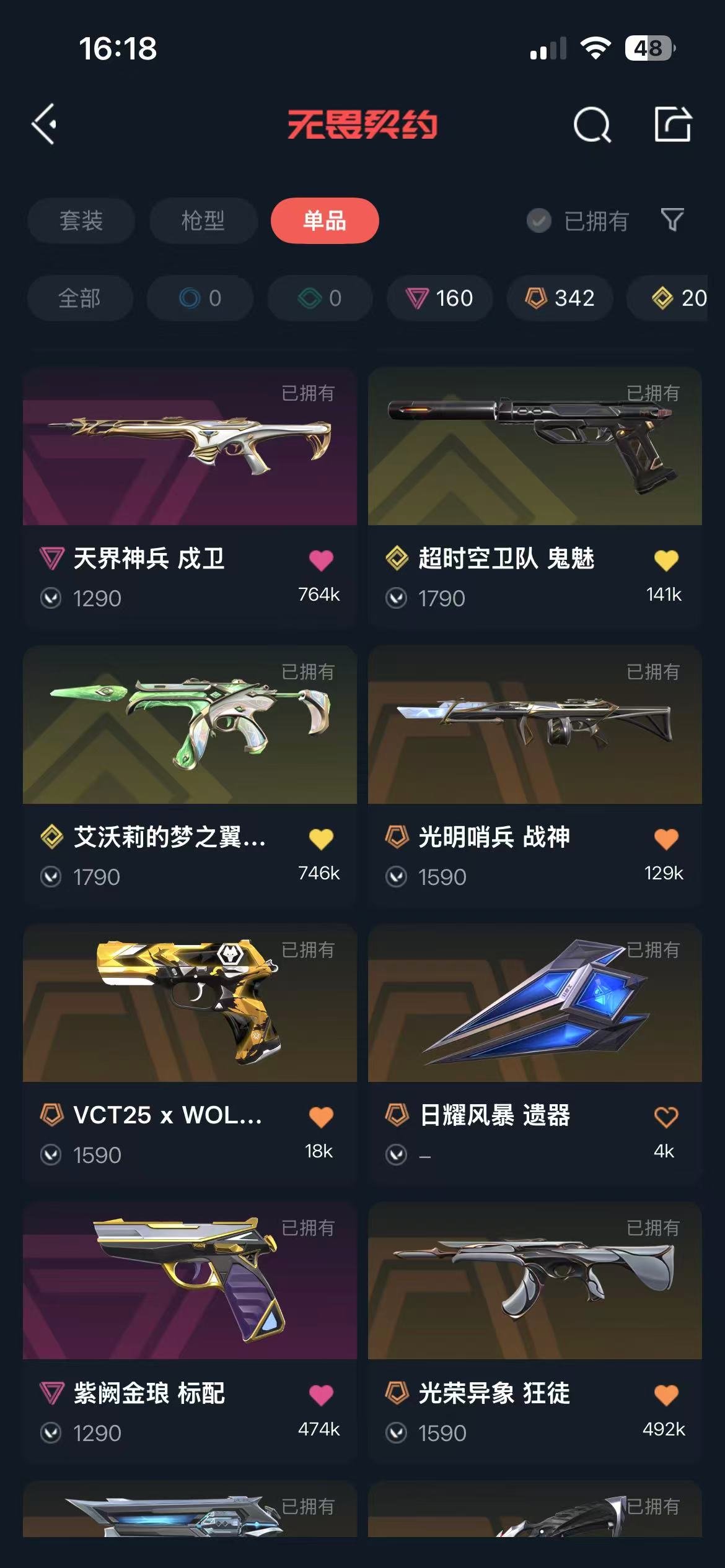Select the 全部 filter chip

point(80,298)
